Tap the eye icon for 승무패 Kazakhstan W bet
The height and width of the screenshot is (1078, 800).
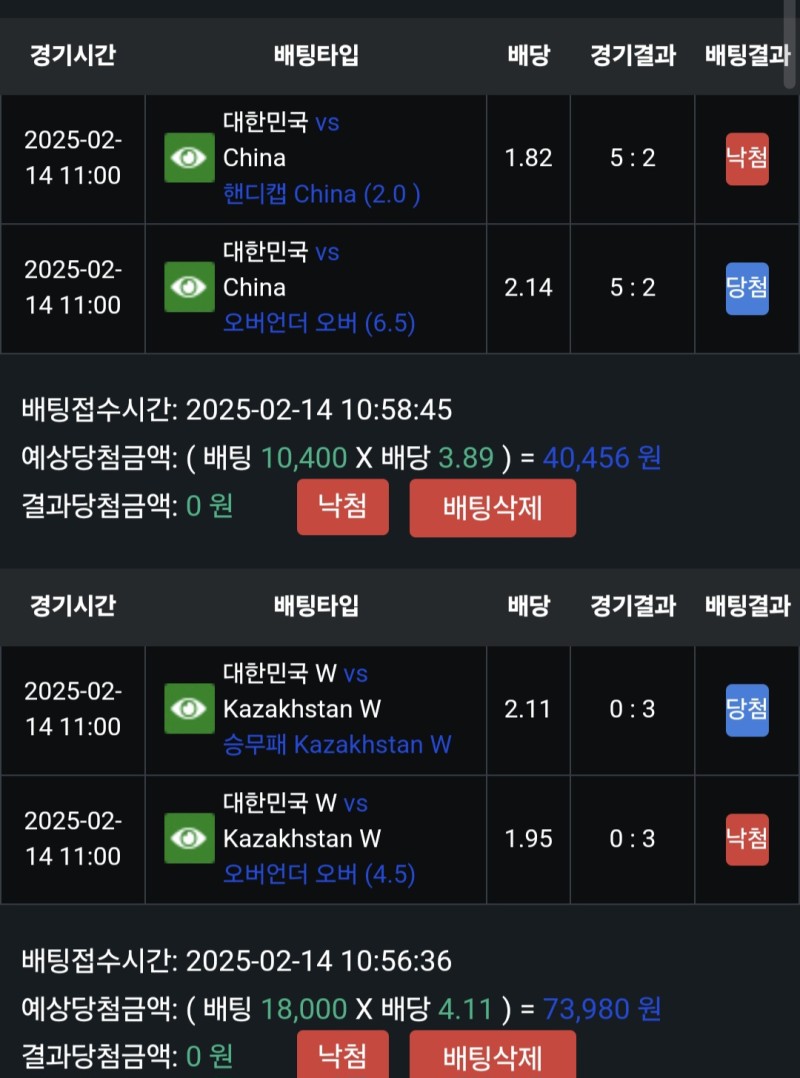[x=189, y=709]
